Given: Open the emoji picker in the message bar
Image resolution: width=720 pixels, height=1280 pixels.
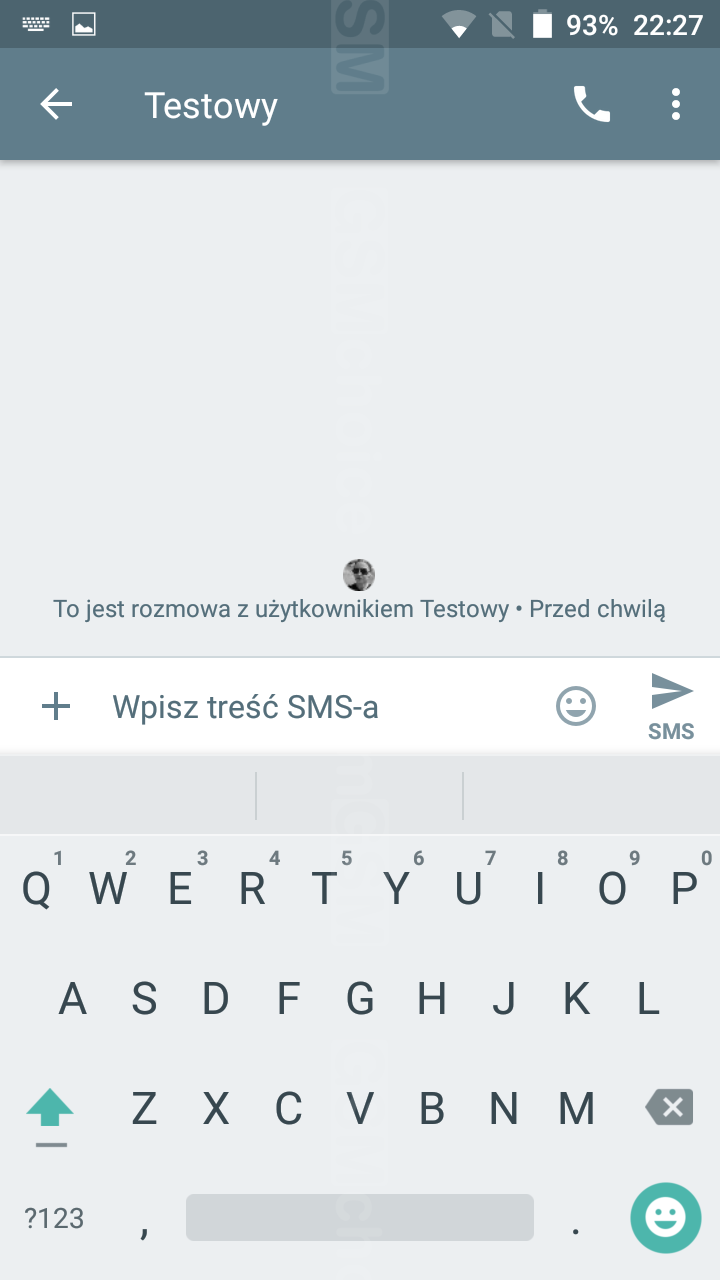Looking at the screenshot, I should click(576, 707).
